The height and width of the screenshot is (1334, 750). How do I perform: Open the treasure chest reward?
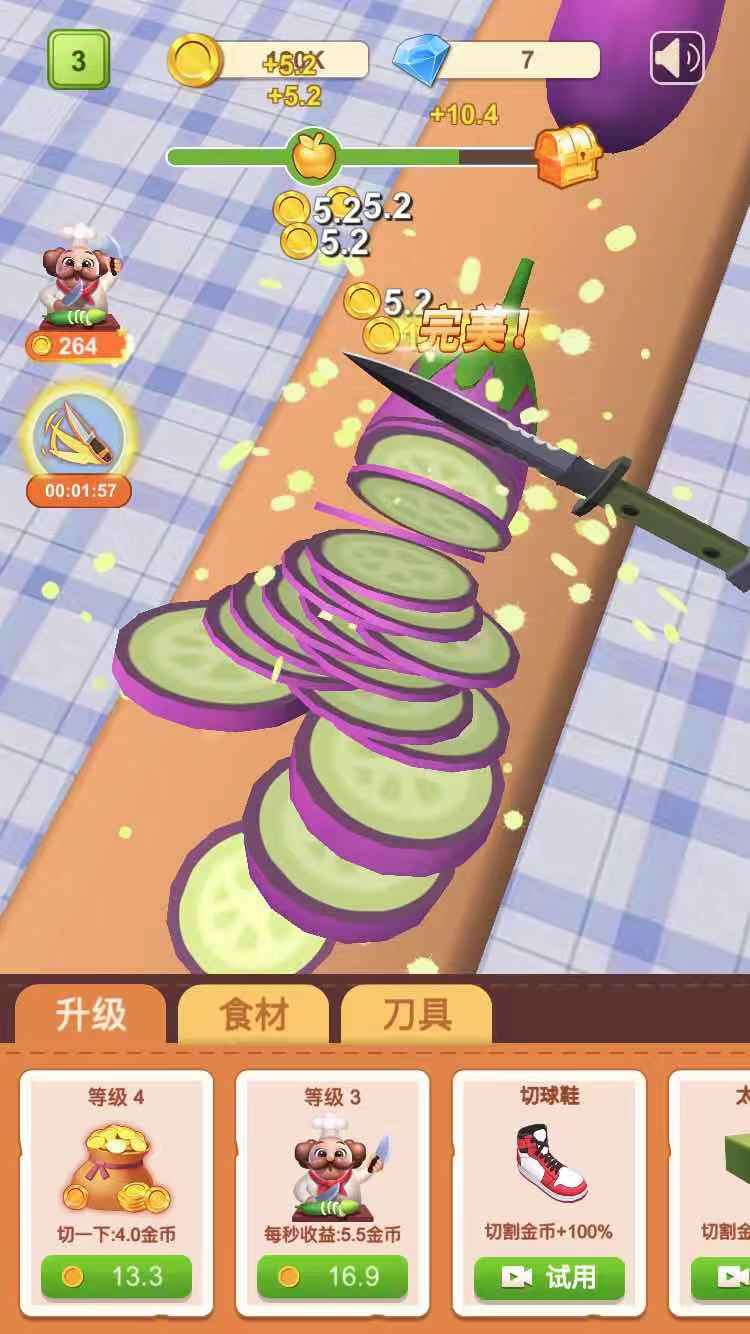point(567,156)
